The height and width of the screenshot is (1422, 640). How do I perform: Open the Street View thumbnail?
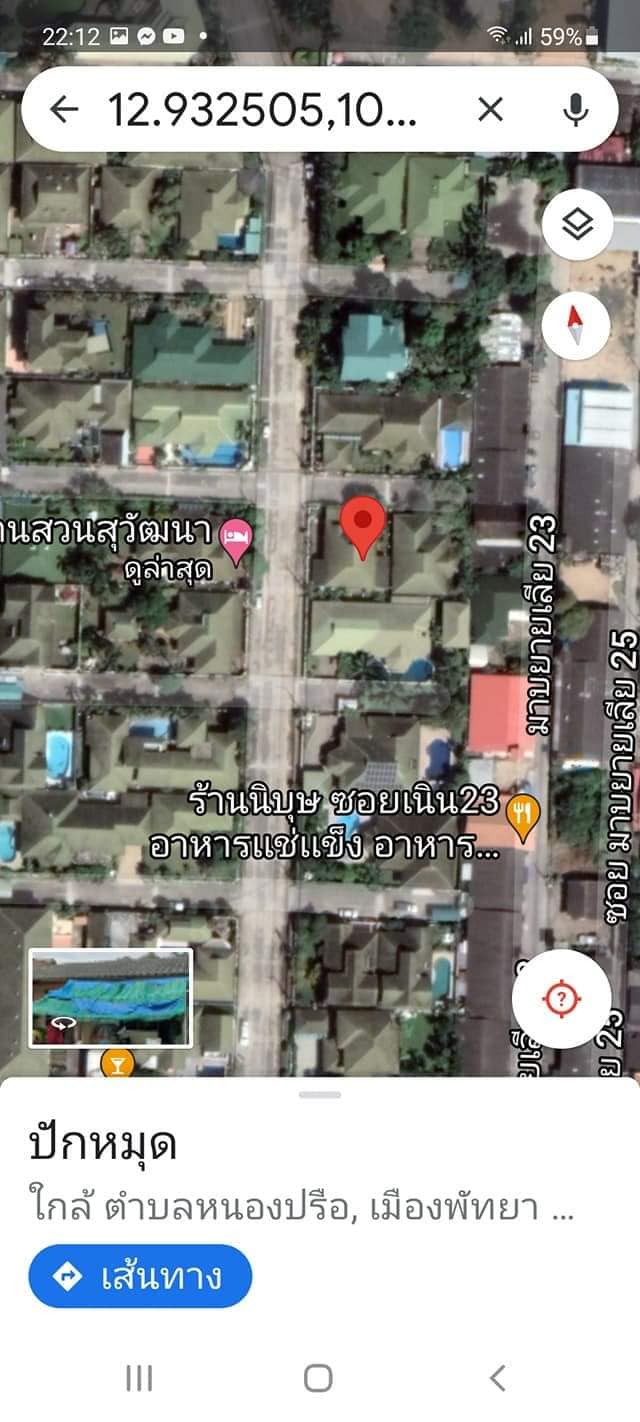[x=111, y=998]
